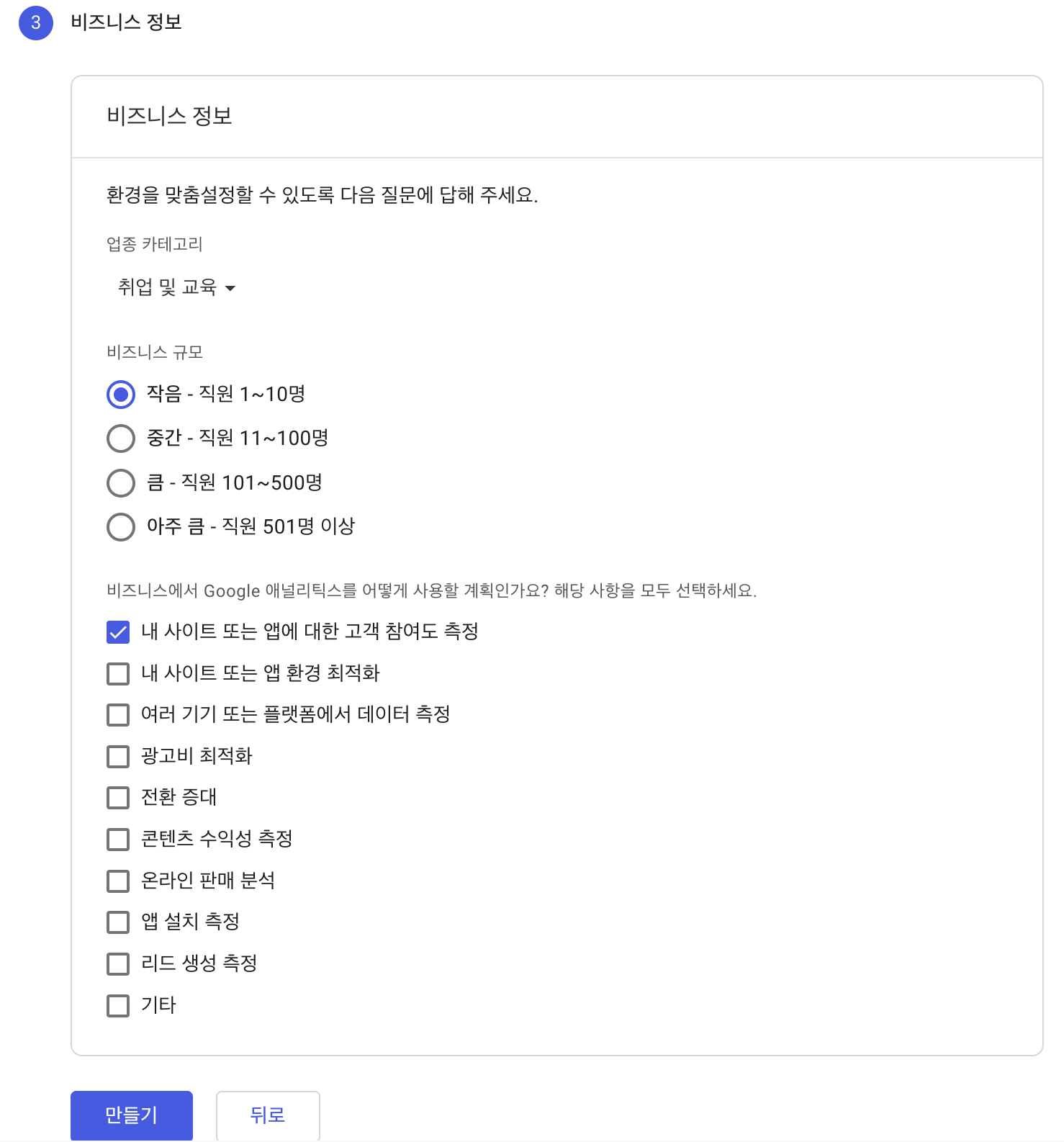
Task: Enable 내 사이트 또는 앱 환경 최적화
Action: [x=117, y=673]
